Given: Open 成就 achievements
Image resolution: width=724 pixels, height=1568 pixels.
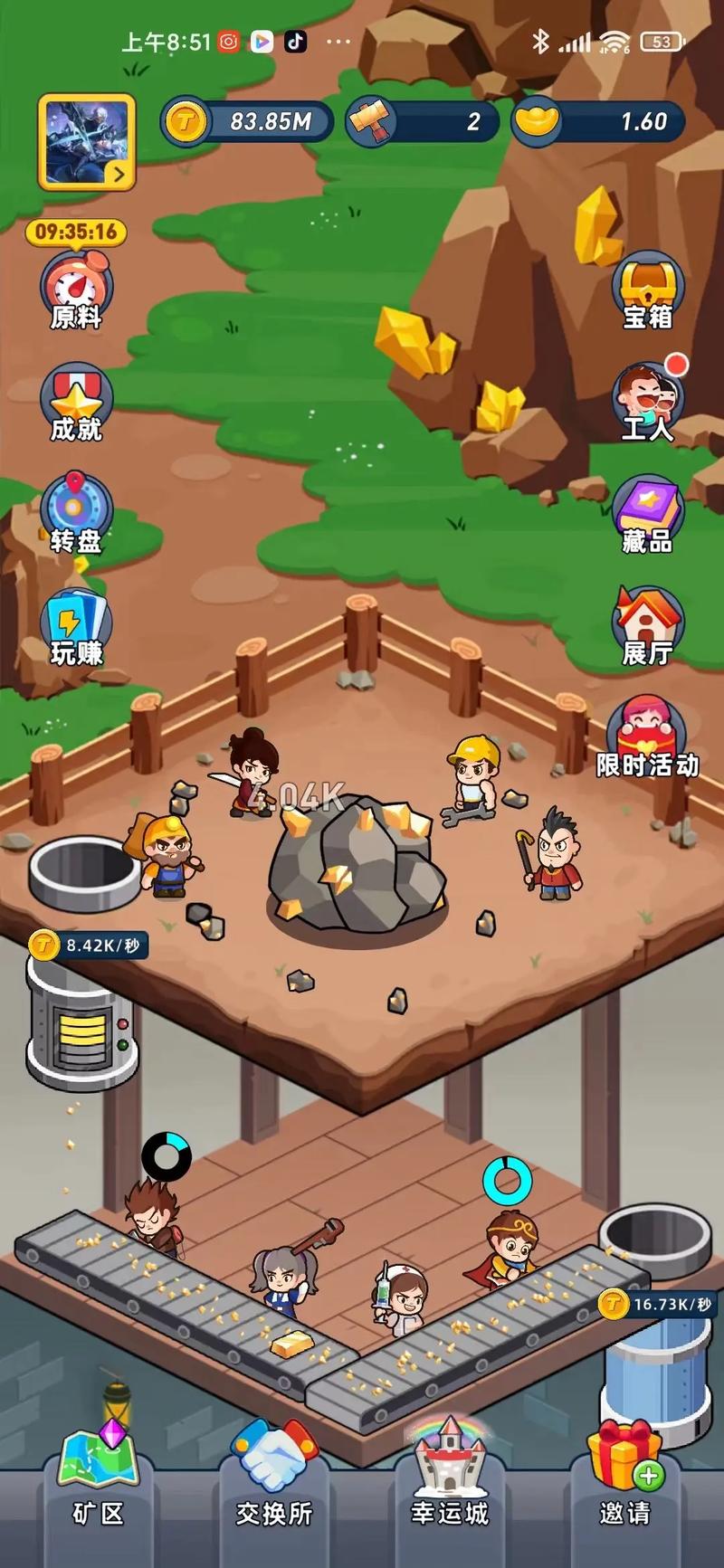Looking at the screenshot, I should [76, 404].
